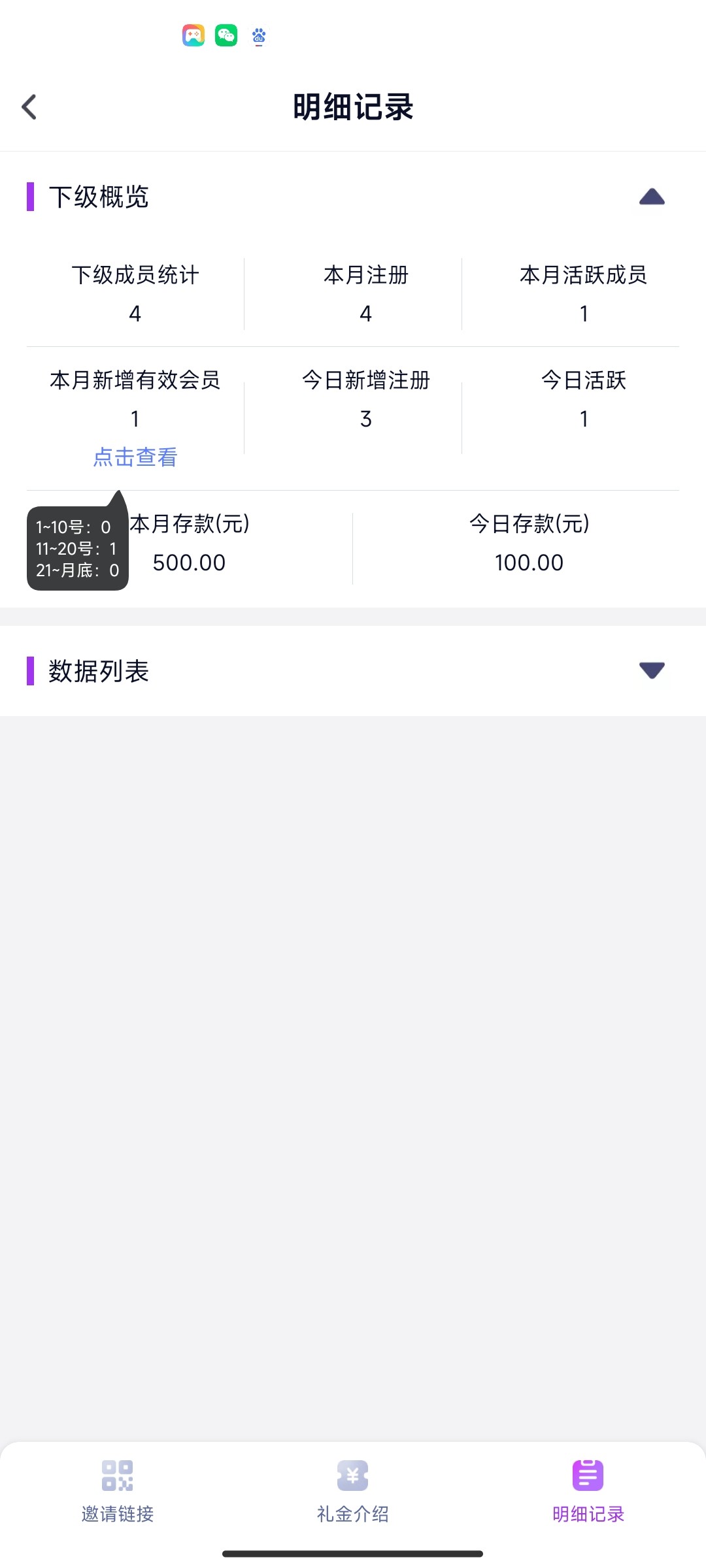
Task: Tap the dark triangle next to 数据列表
Action: click(650, 670)
